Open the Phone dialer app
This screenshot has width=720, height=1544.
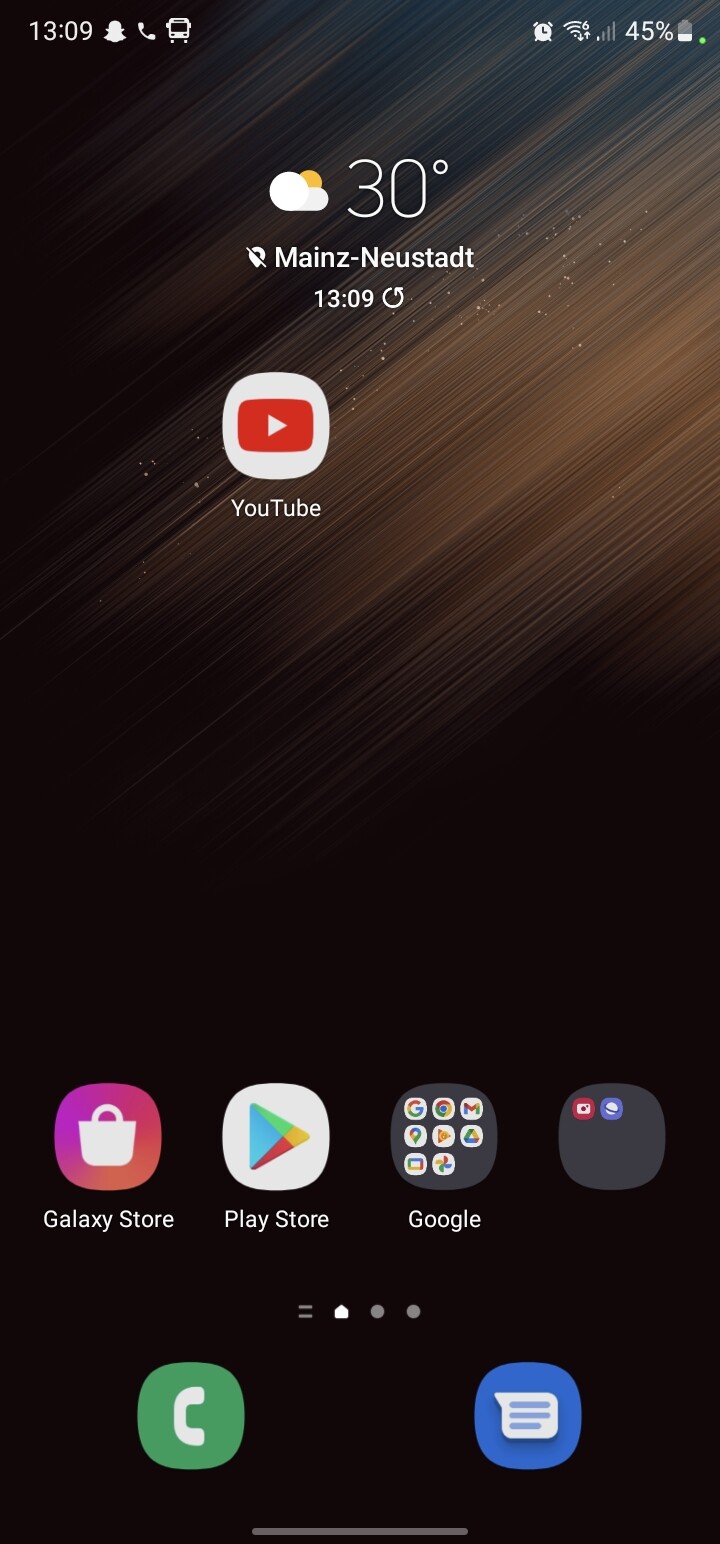[x=191, y=1416]
